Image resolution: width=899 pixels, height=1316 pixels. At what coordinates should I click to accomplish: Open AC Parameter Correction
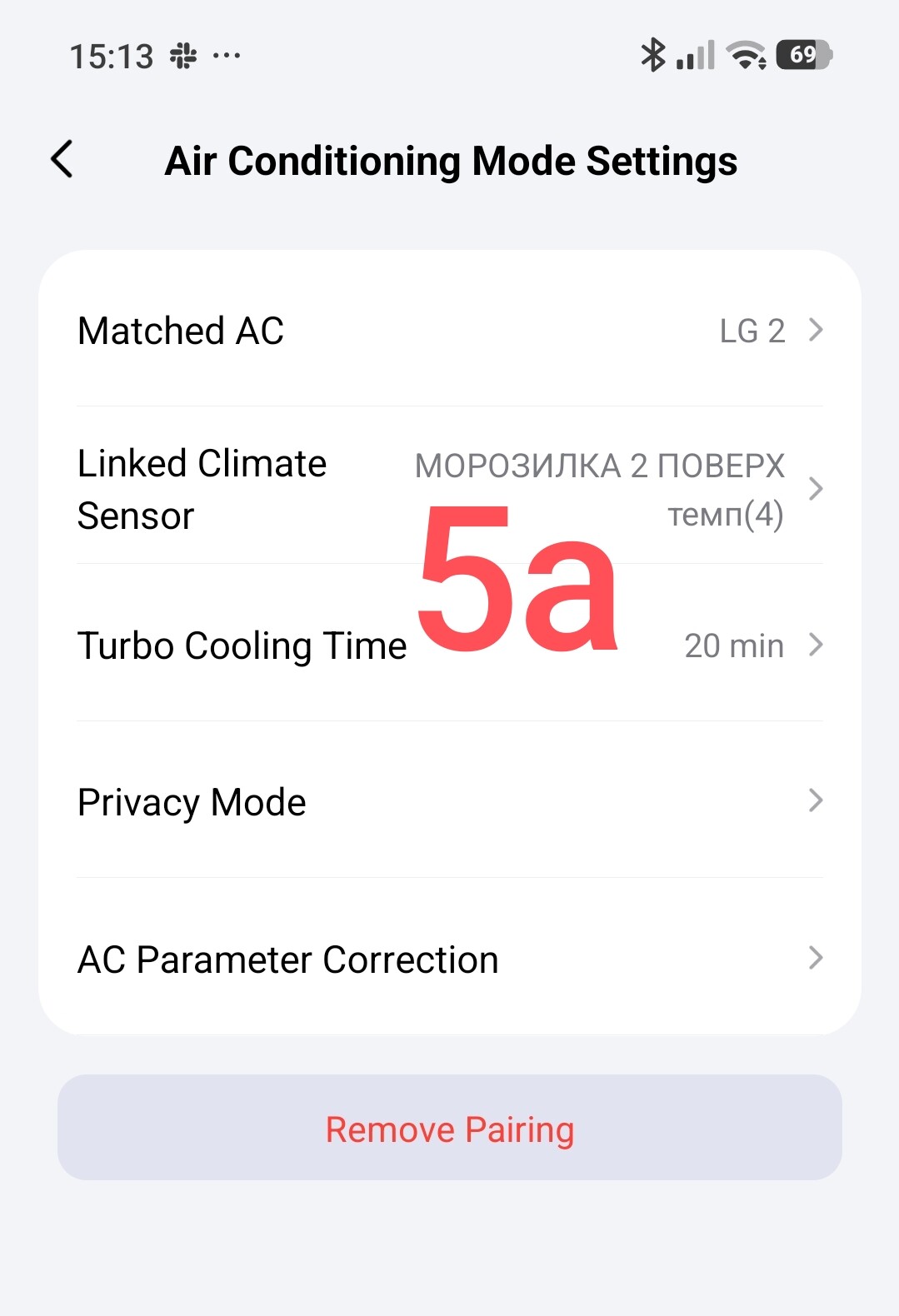tap(450, 960)
